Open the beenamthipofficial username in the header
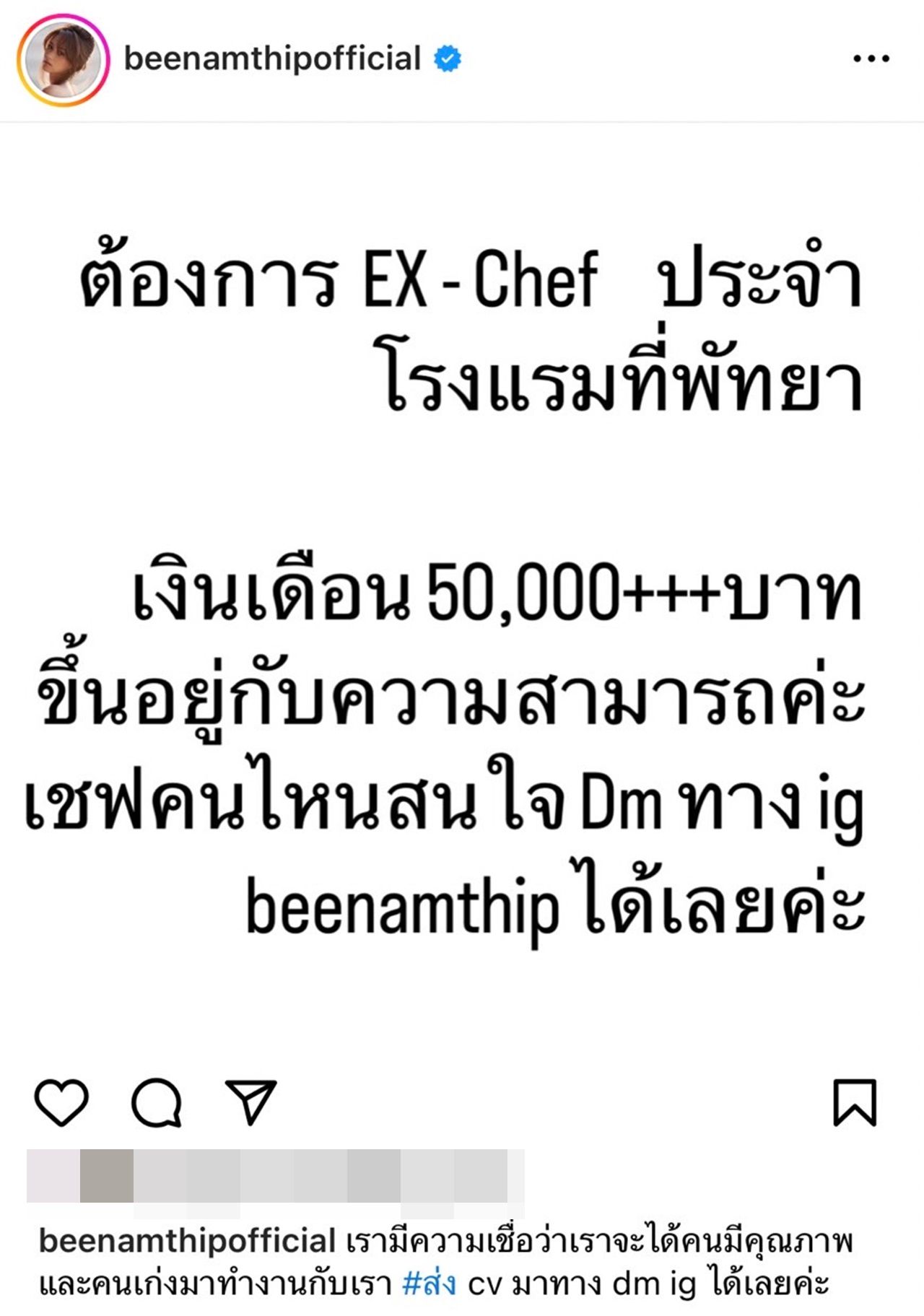This screenshot has height=1316, width=924. coord(272,59)
